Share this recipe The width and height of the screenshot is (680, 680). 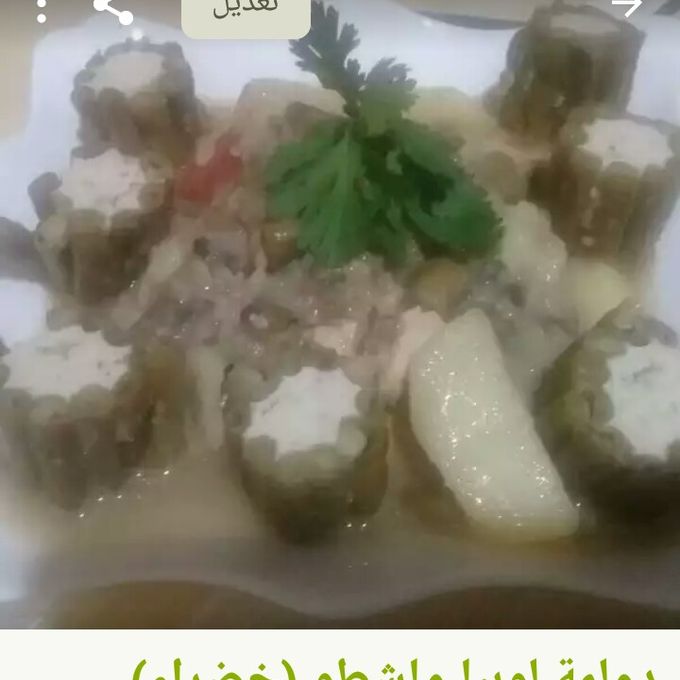pos(113,9)
